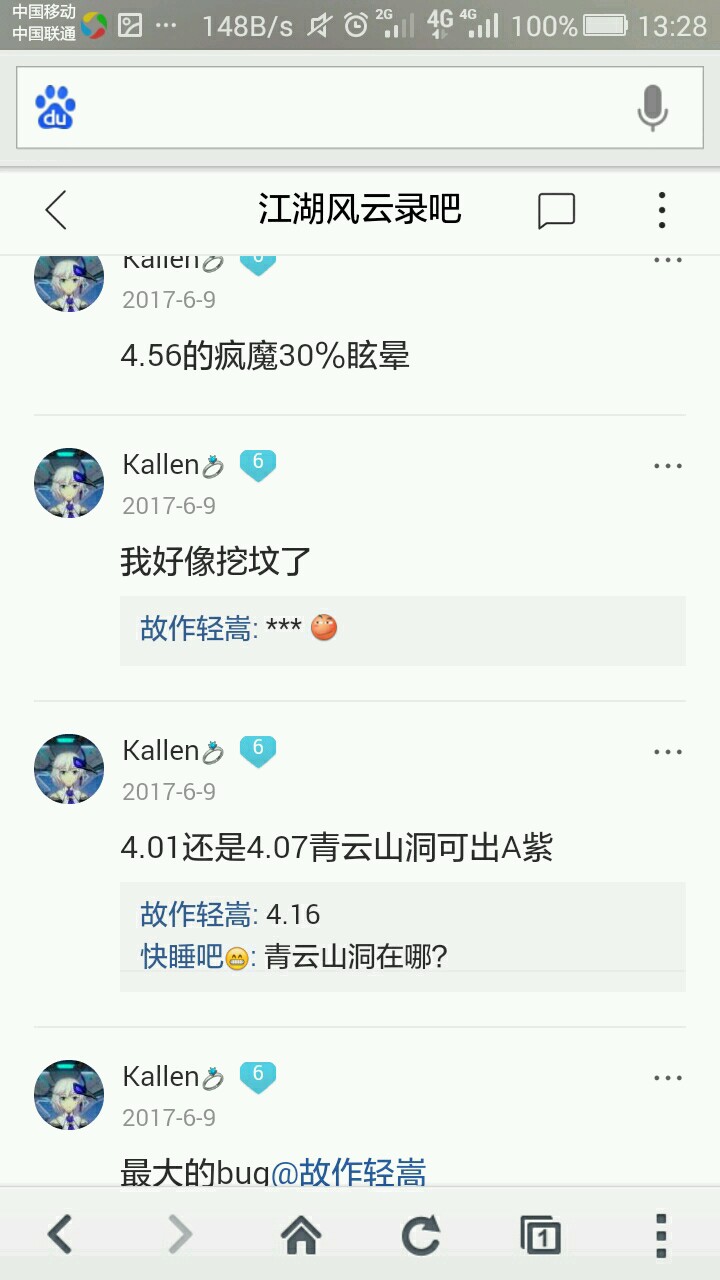Open the comment bubble icon in the header
This screenshot has height=1280, width=720.
pyautogui.click(x=556, y=210)
